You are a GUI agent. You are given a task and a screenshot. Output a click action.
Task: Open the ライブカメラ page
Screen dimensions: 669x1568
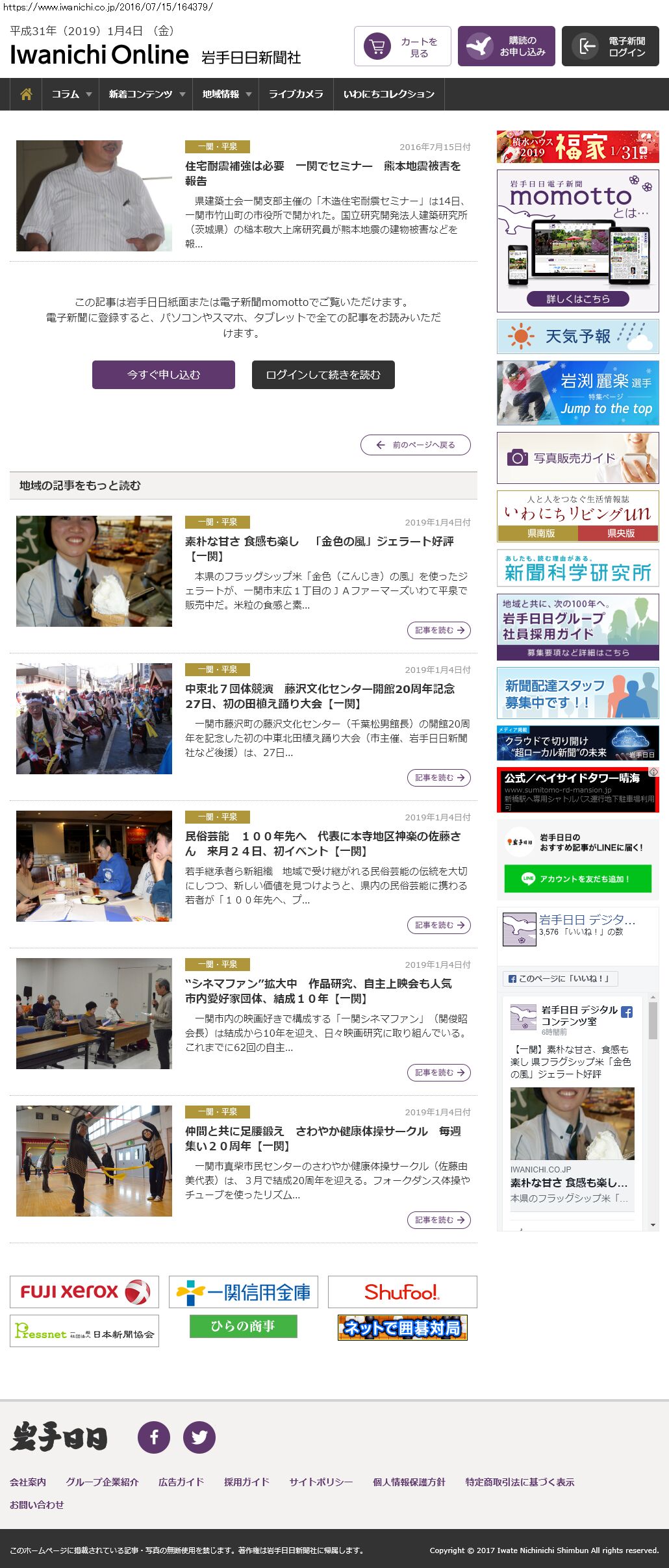(296, 94)
